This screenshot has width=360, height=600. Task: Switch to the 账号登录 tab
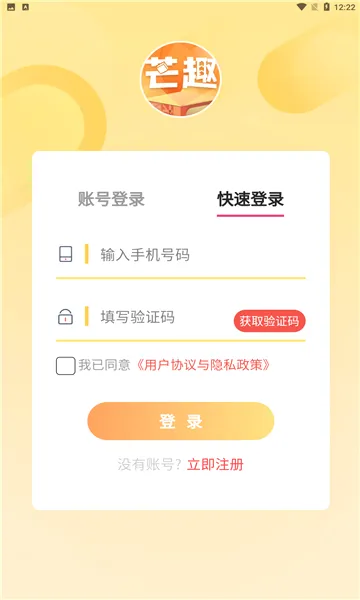(x=111, y=199)
